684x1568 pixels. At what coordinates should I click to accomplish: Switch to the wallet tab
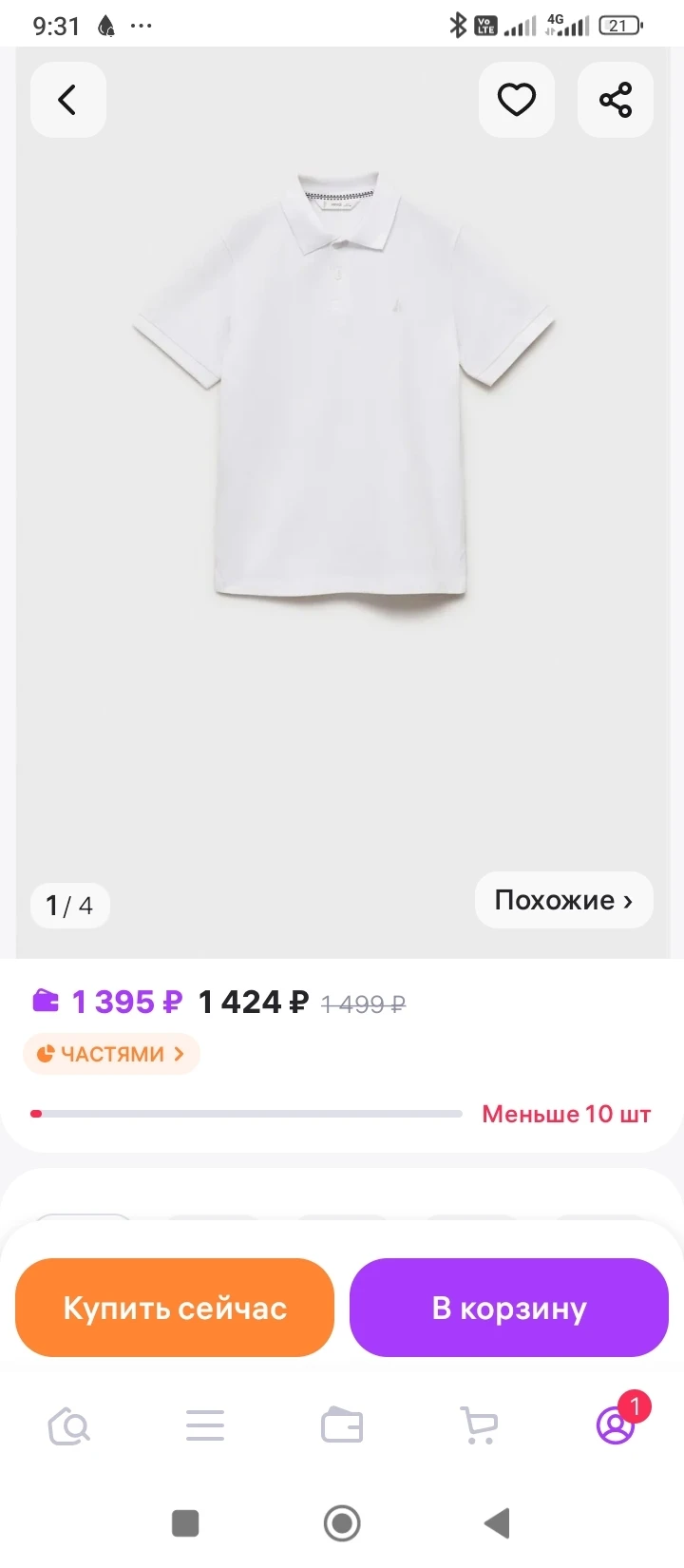pos(342,1425)
